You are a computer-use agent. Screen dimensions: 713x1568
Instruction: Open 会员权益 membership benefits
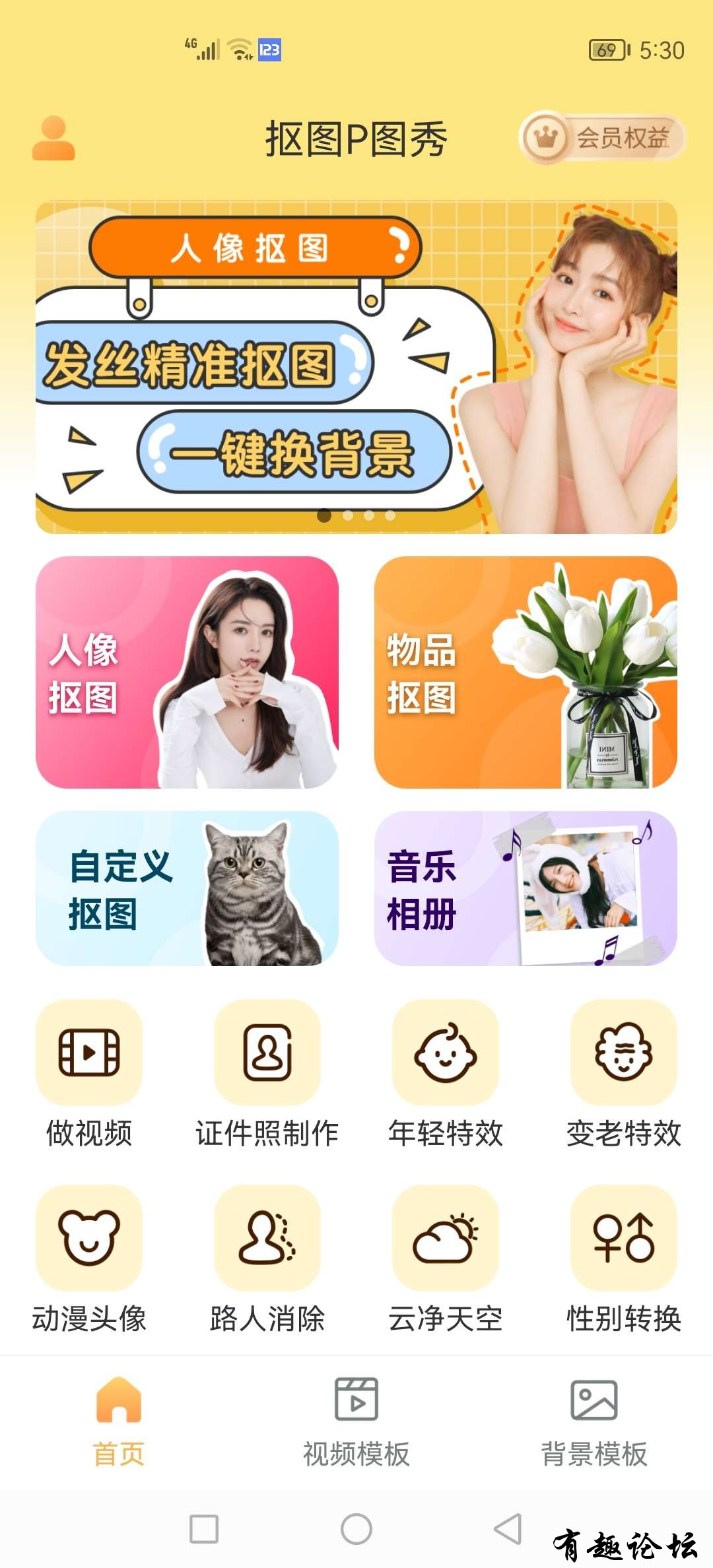(x=602, y=138)
